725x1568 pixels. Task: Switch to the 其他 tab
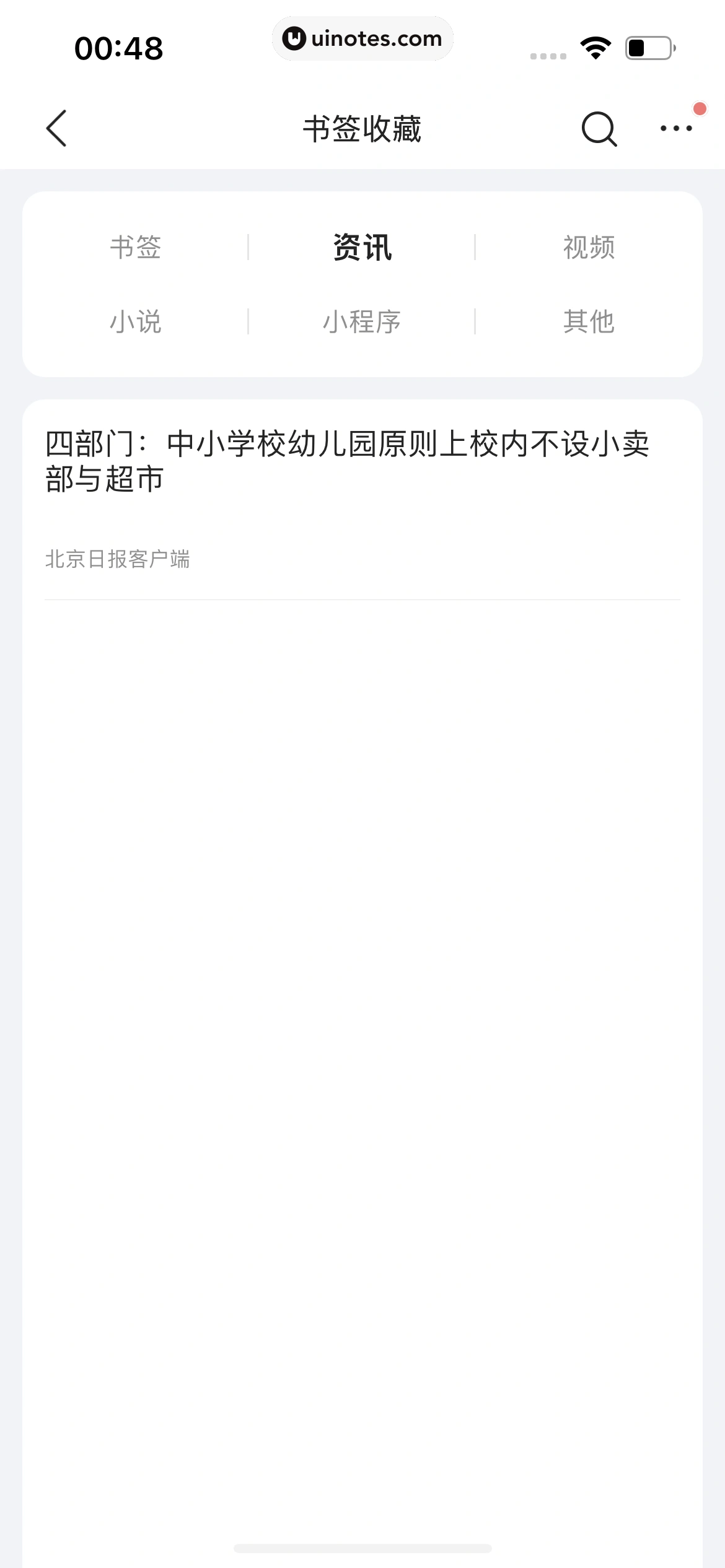pos(588,321)
